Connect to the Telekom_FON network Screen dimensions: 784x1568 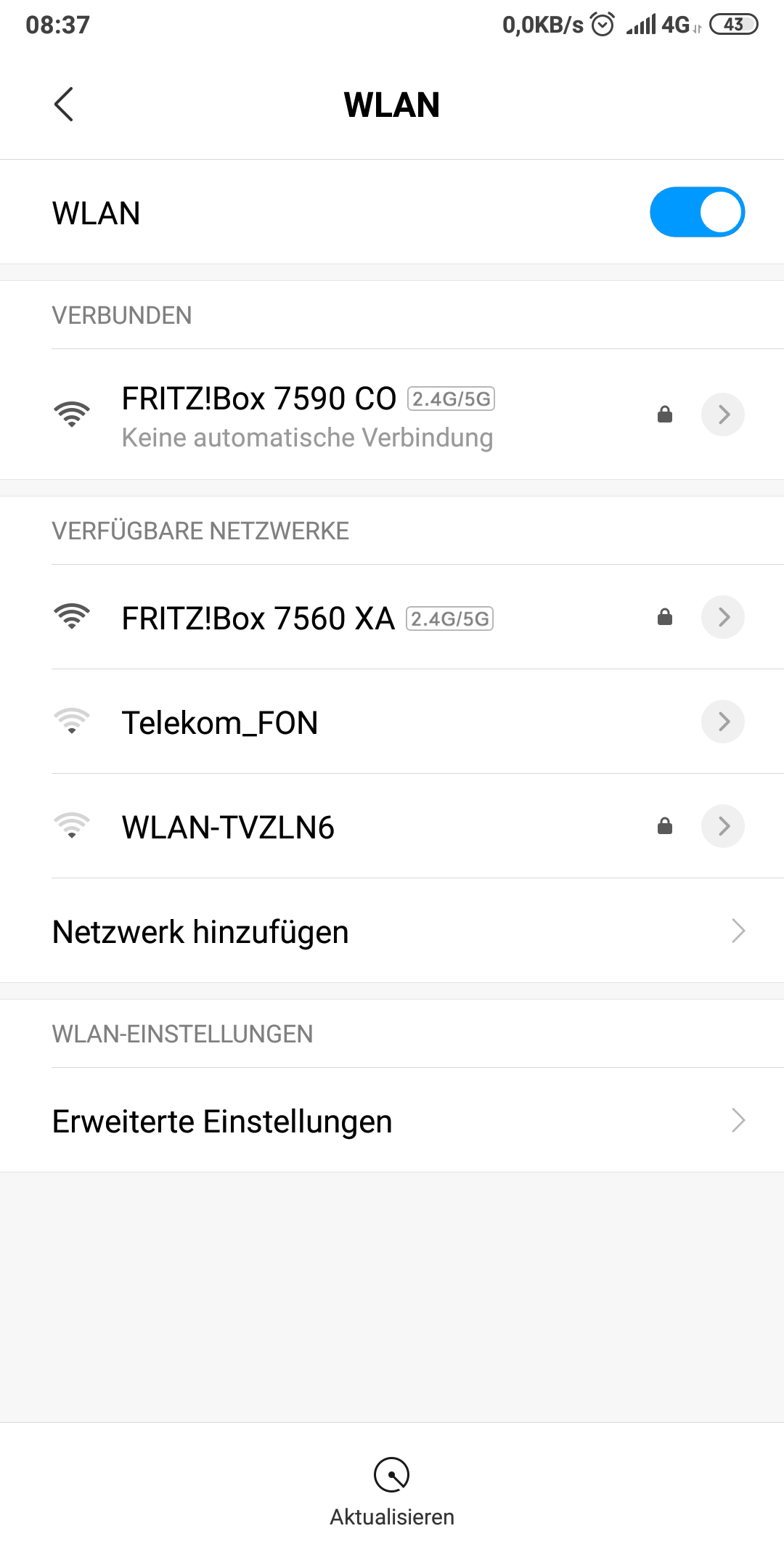[392, 722]
